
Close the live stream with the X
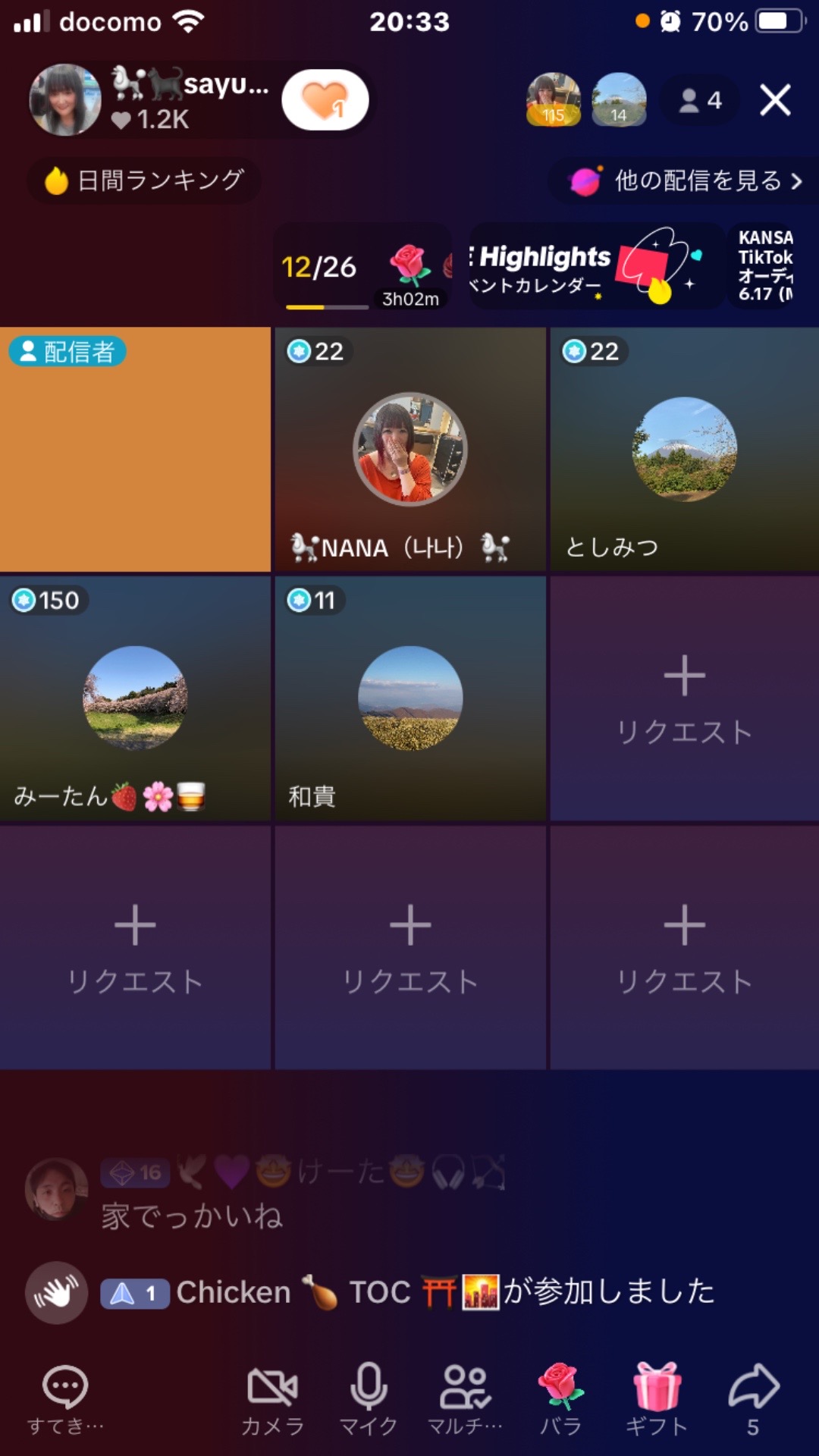click(x=775, y=100)
